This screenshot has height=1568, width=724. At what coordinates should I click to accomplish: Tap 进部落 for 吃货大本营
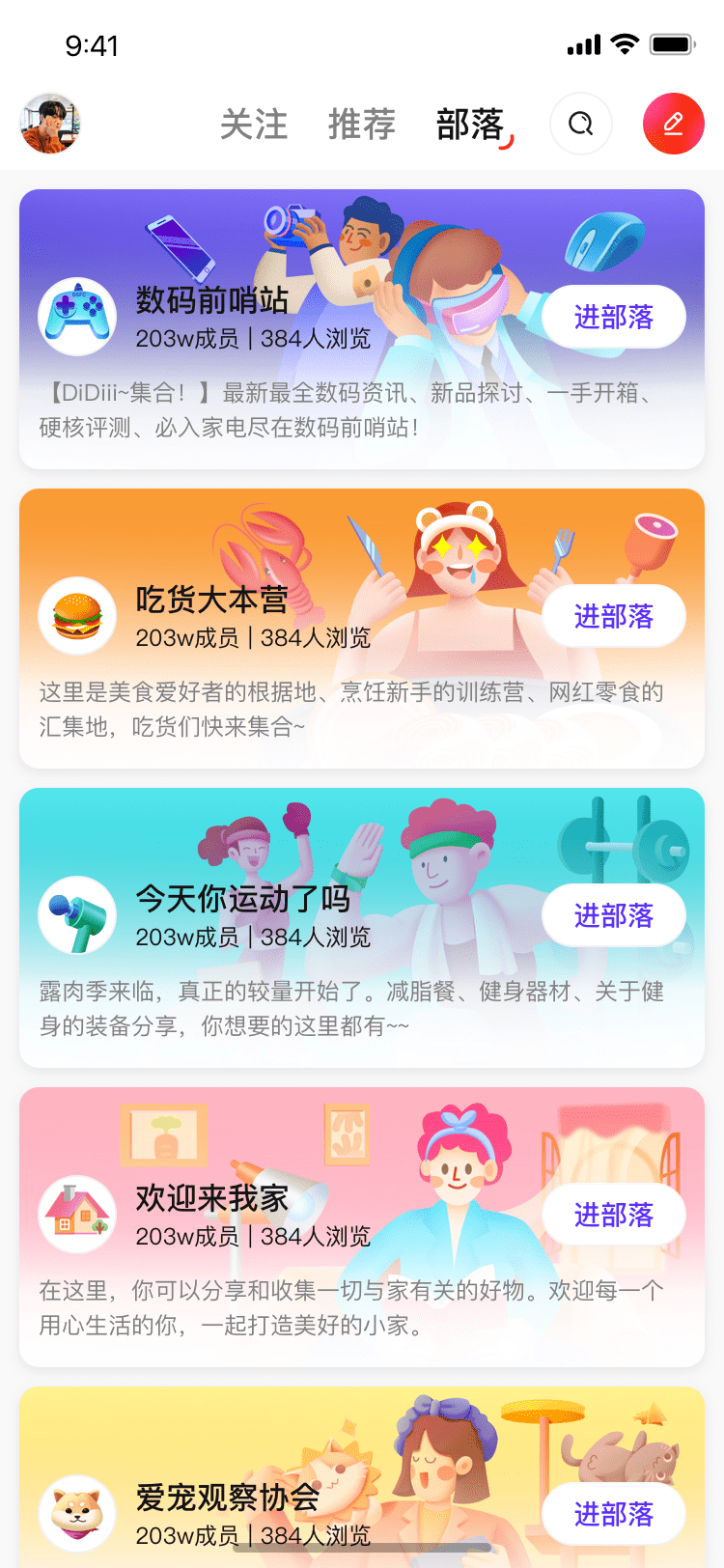[x=613, y=616]
